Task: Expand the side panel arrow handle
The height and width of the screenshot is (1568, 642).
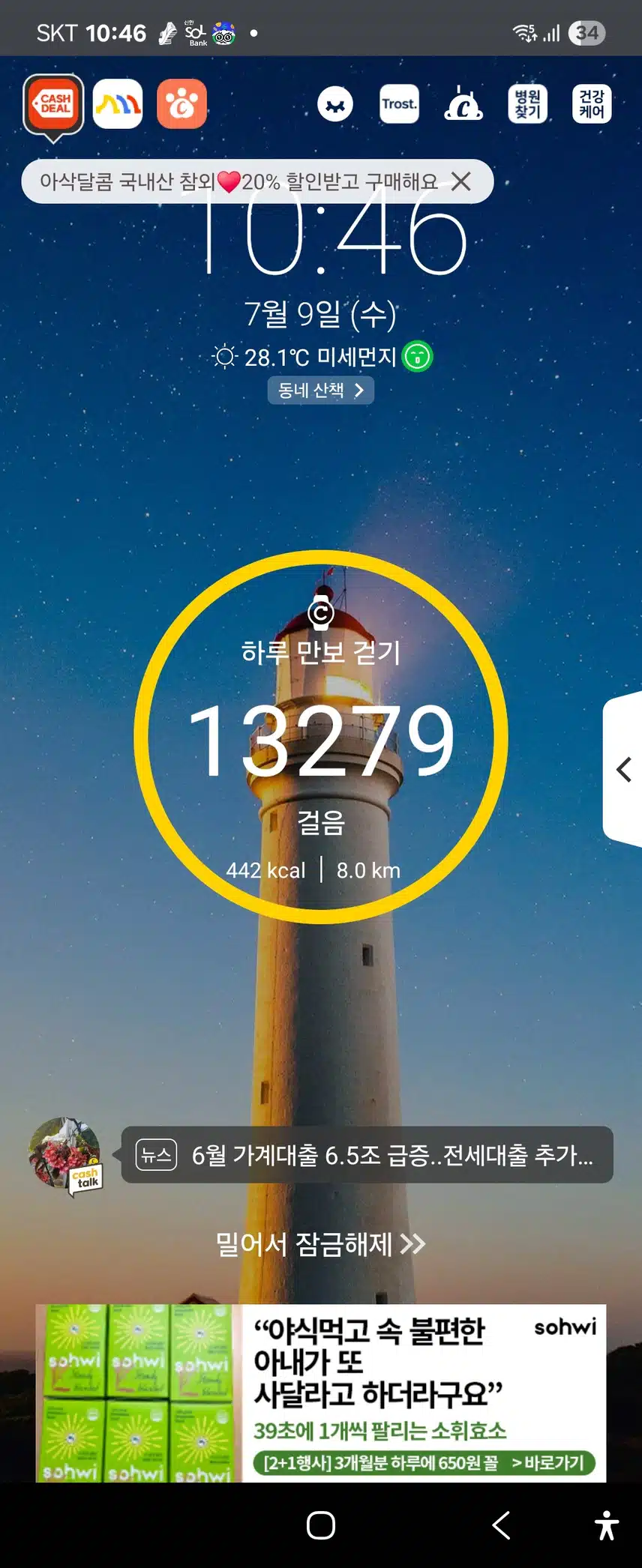Action: pyautogui.click(x=623, y=770)
